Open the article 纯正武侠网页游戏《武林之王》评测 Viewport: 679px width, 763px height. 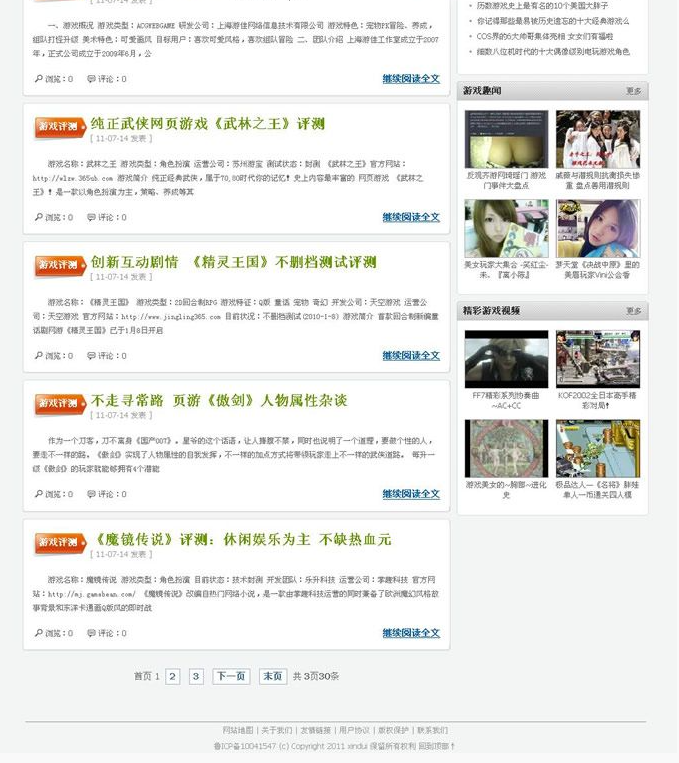point(207,124)
